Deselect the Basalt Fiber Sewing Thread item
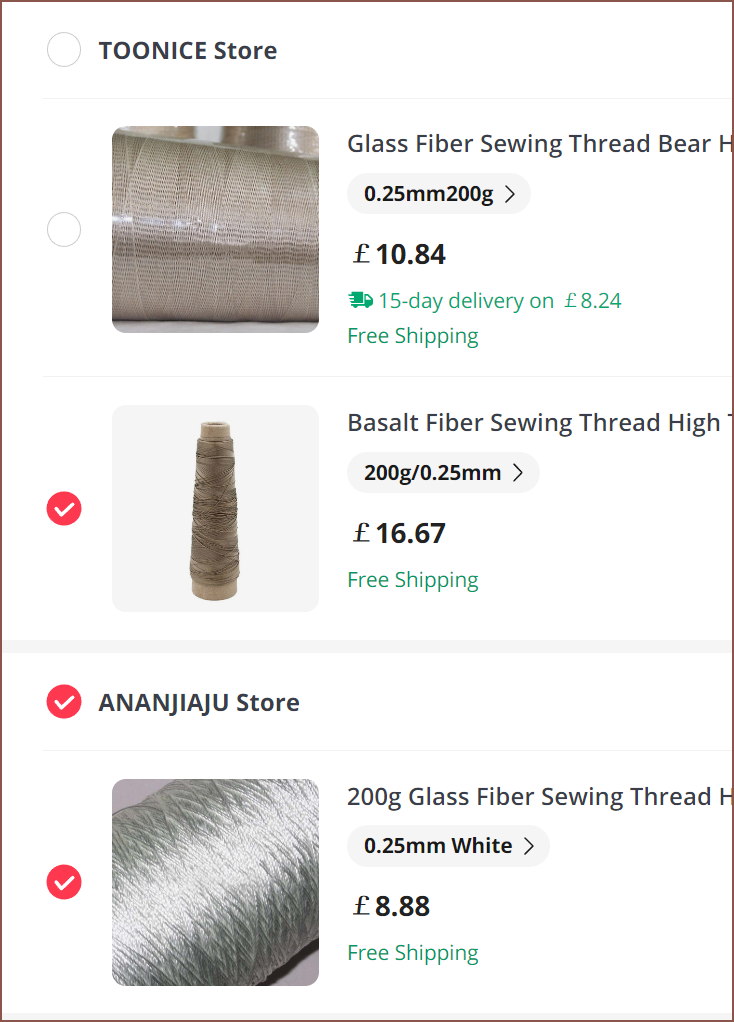This screenshot has height=1022, width=734. click(x=64, y=509)
